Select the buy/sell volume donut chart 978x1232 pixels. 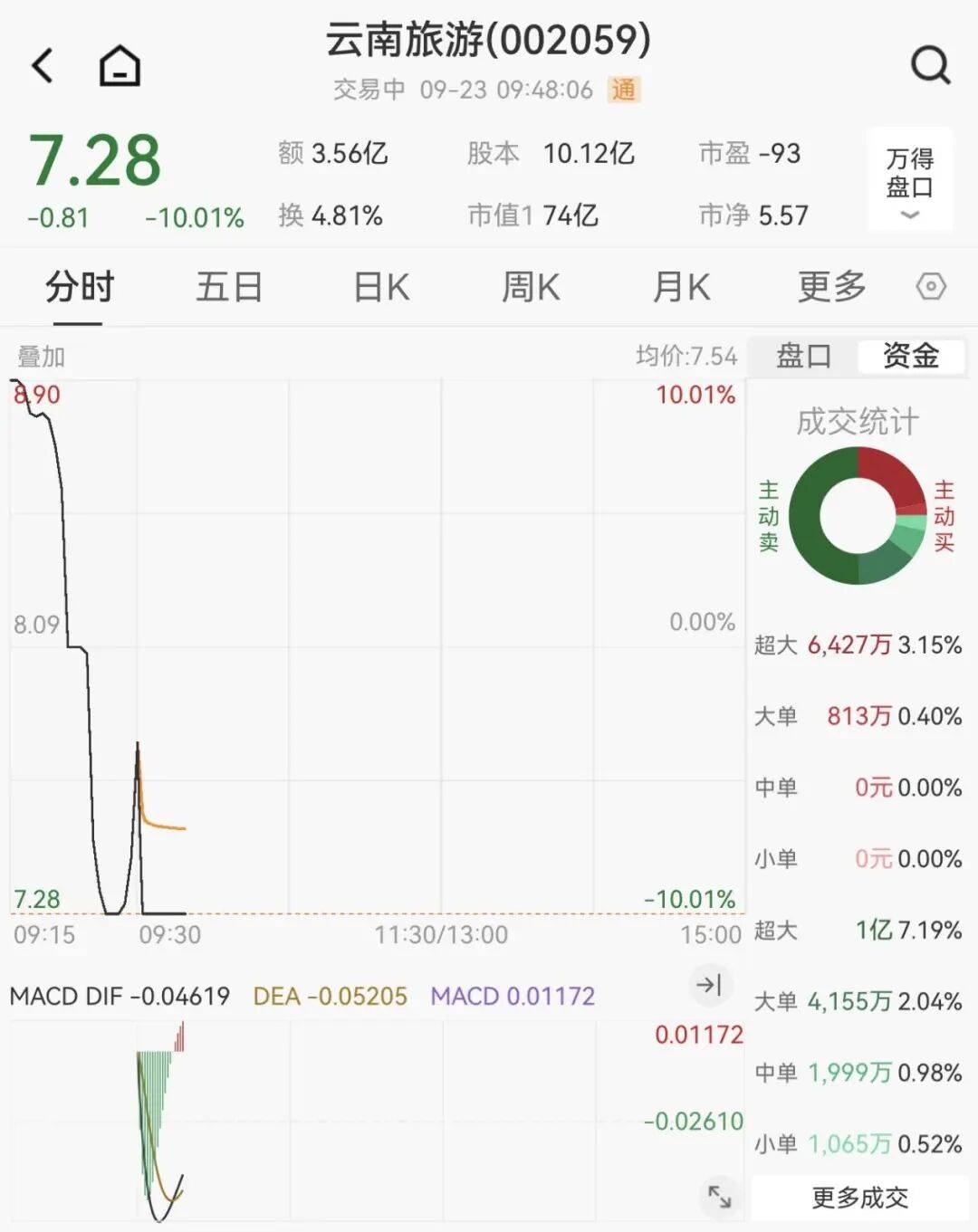[856, 518]
